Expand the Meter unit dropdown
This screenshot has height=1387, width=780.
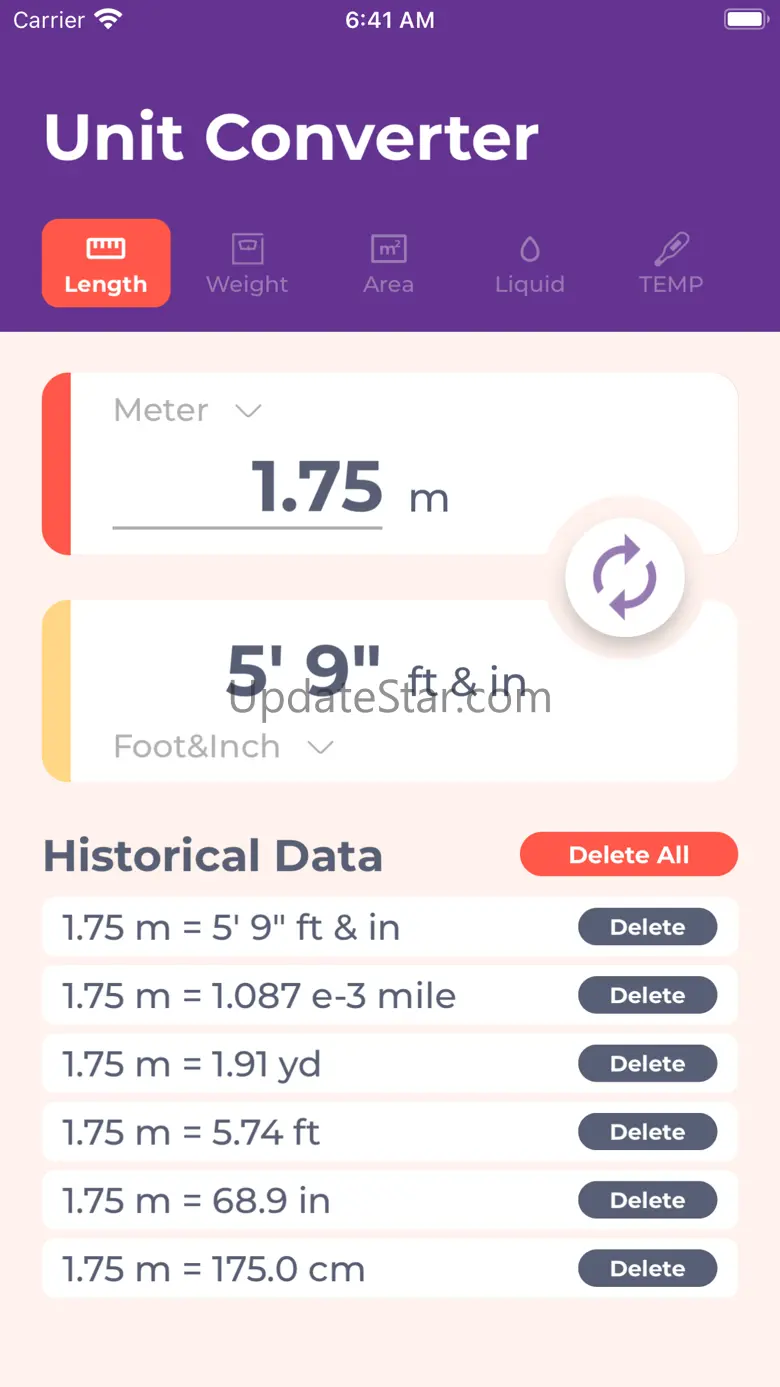[187, 410]
